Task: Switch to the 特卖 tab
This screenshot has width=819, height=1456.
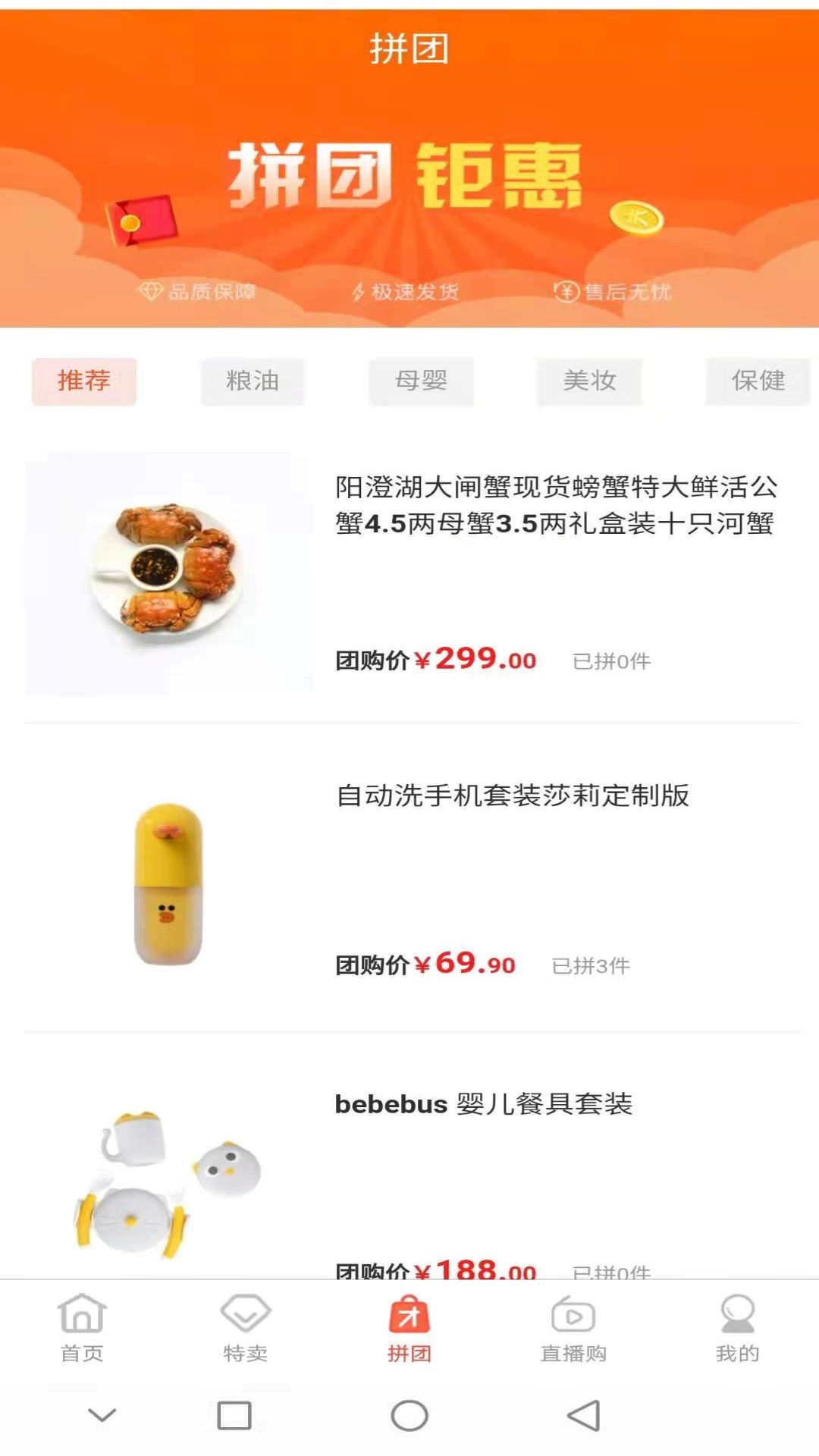Action: pyautogui.click(x=246, y=1329)
